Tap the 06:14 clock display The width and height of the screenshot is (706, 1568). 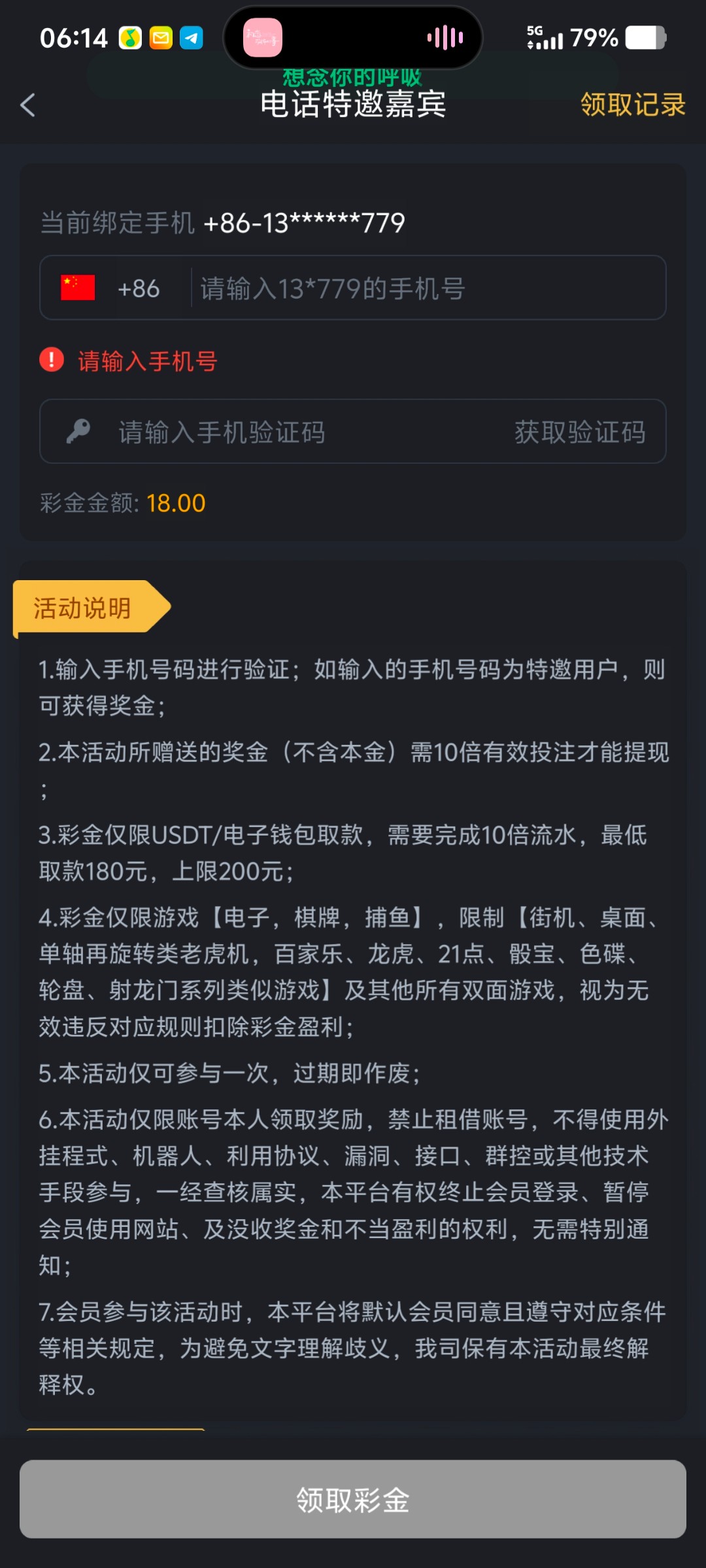(x=72, y=37)
